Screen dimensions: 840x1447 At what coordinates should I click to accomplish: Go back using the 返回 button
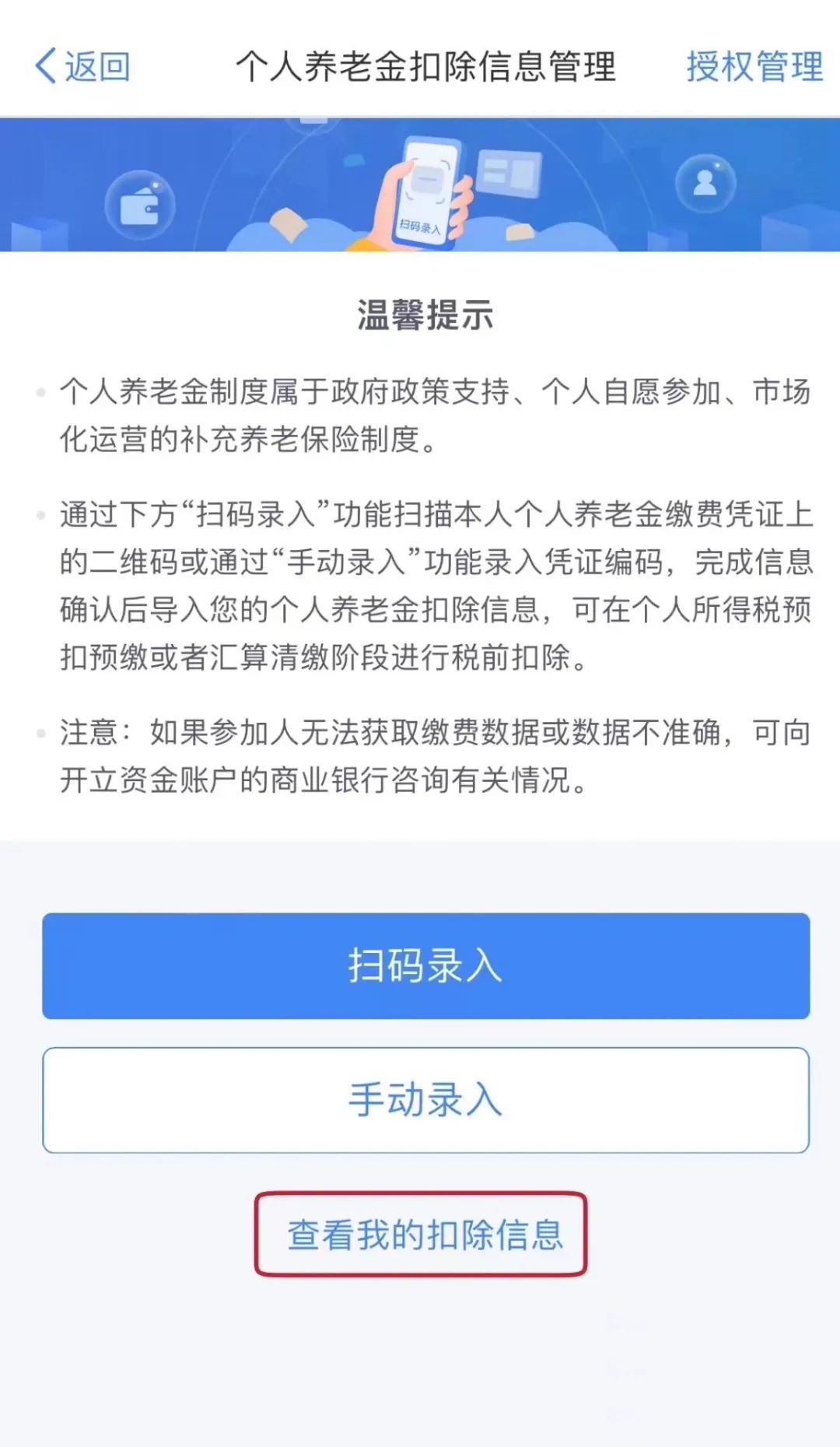(82, 67)
